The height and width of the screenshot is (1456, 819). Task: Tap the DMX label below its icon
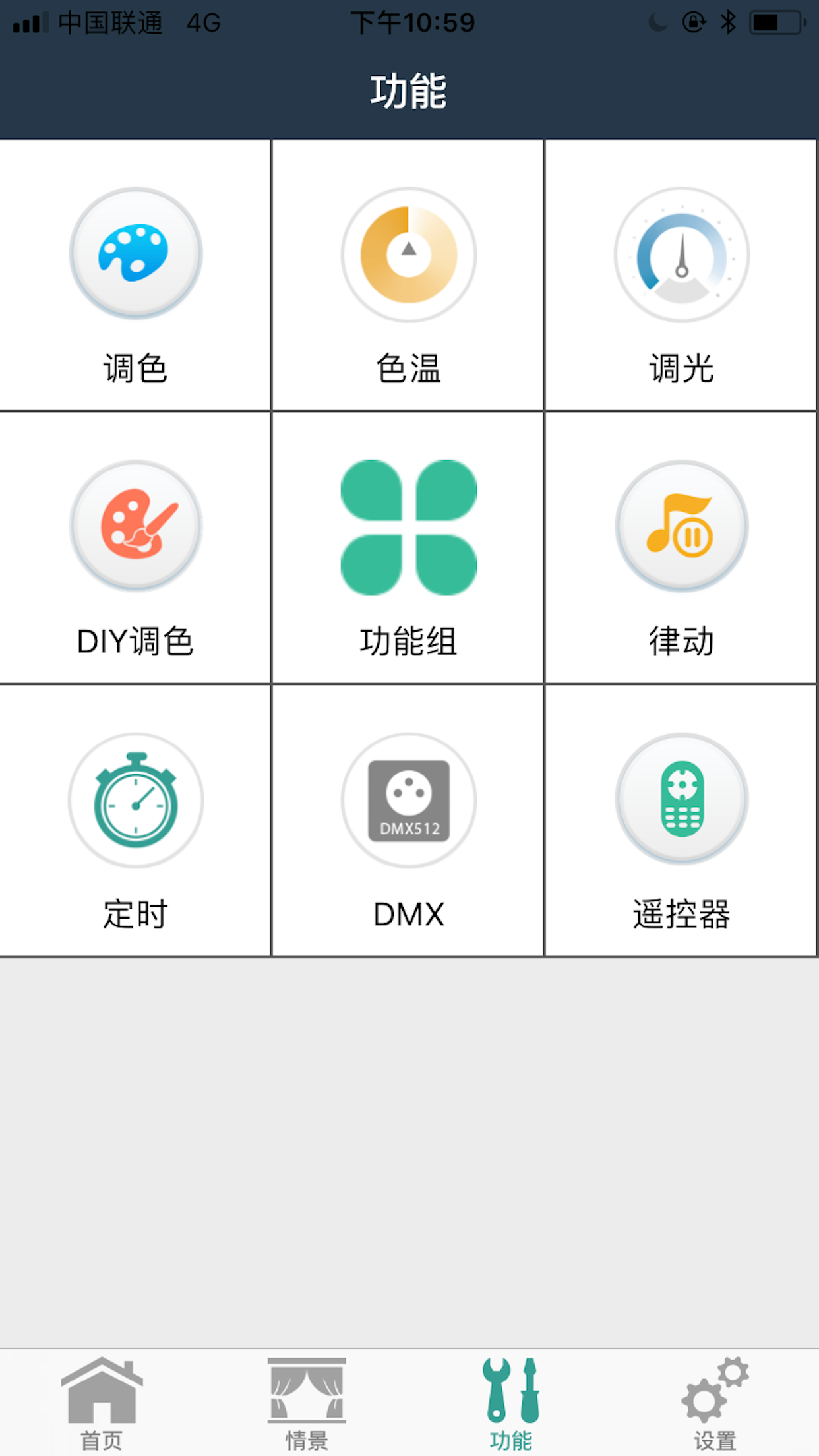click(408, 914)
